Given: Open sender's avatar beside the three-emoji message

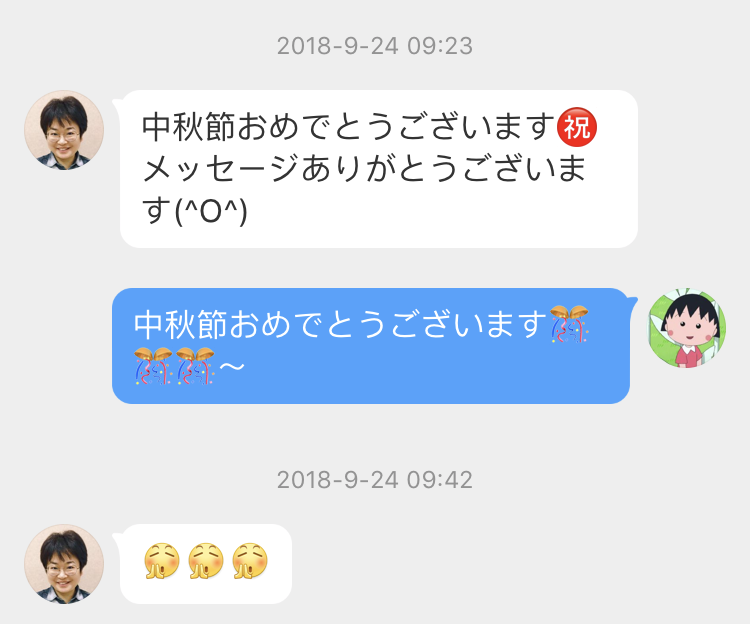Looking at the screenshot, I should [64, 564].
